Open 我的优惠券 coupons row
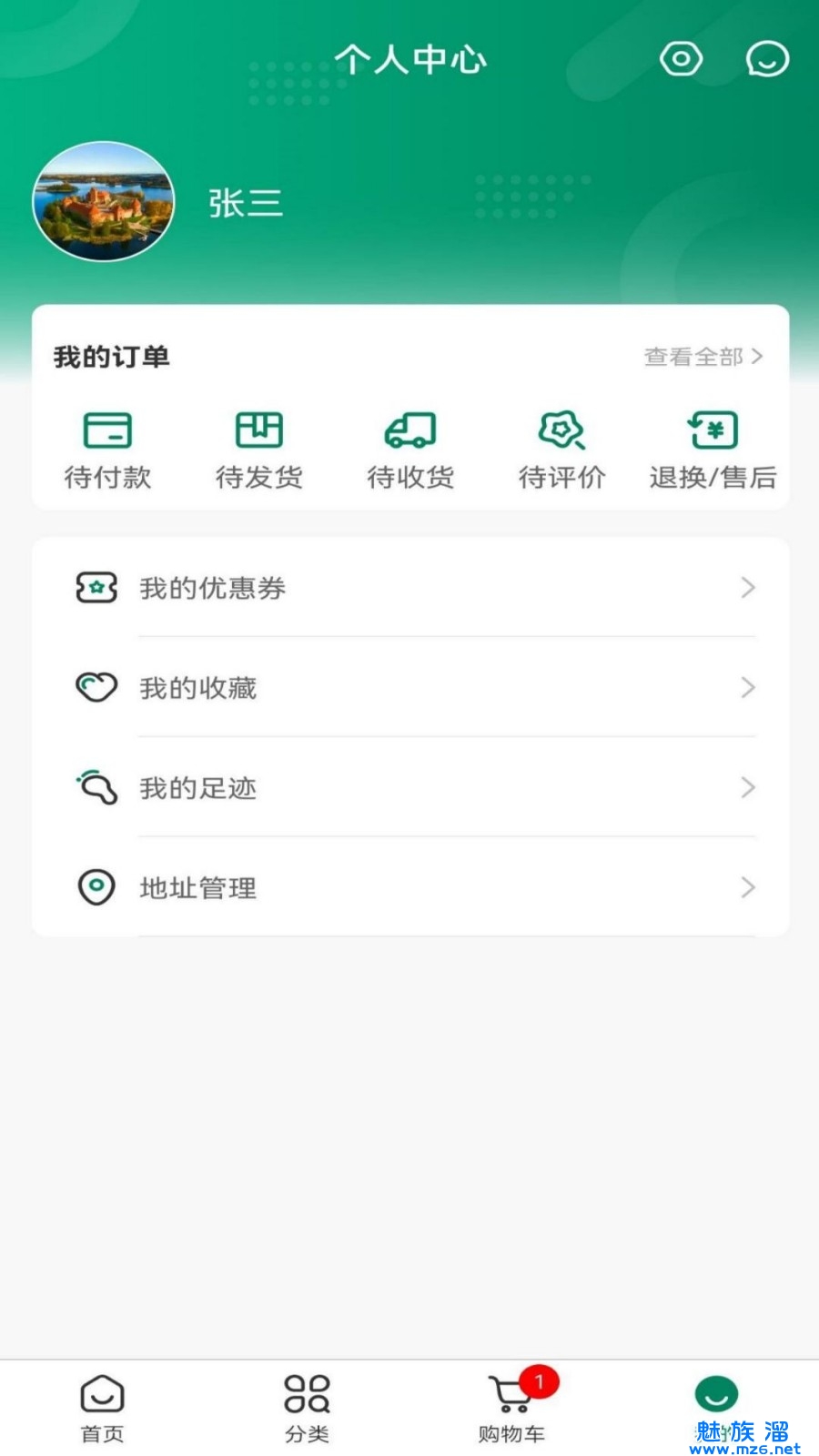This screenshot has width=819, height=1456. [409, 588]
